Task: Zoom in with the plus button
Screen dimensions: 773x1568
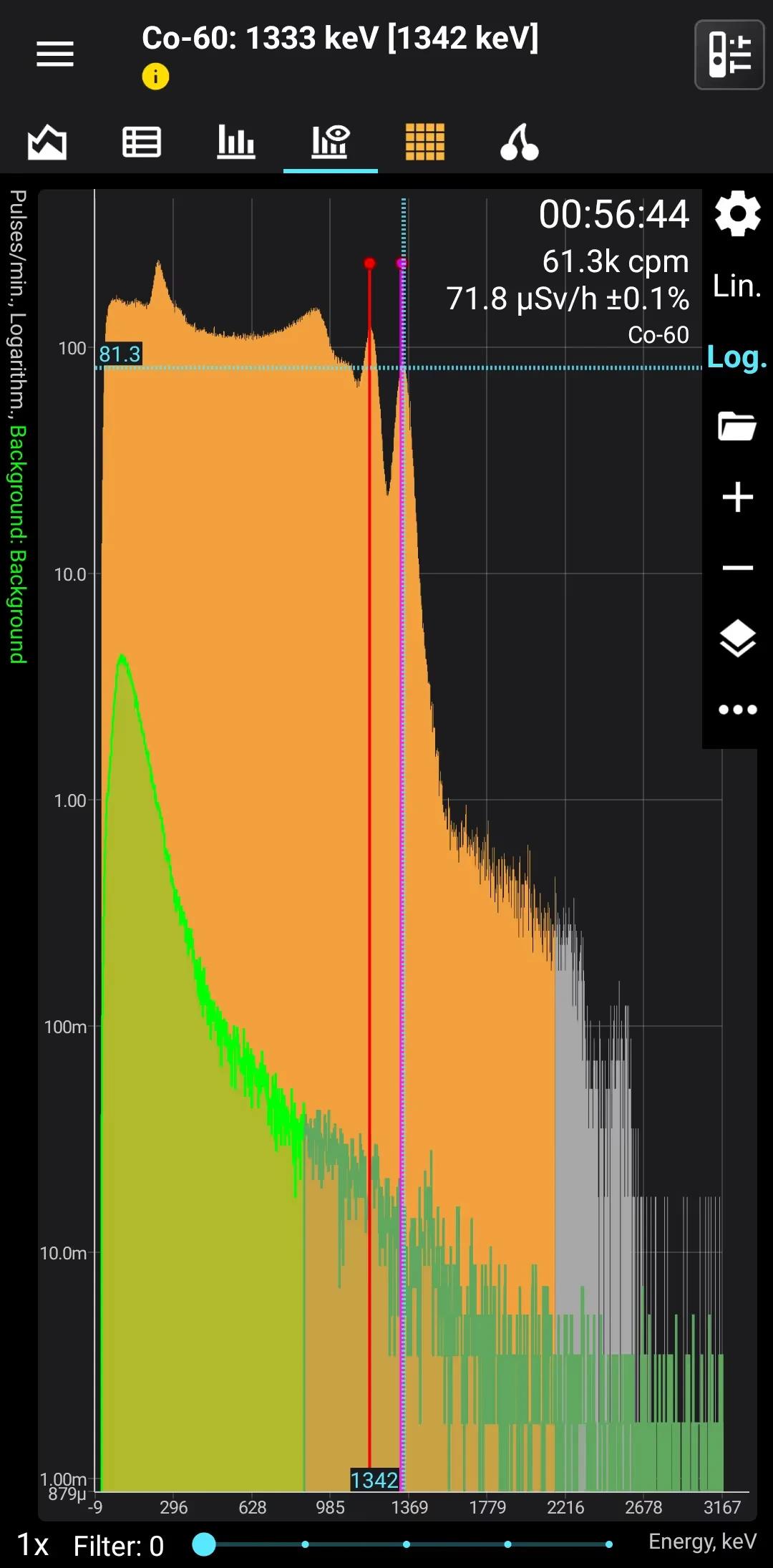Action: point(737,497)
